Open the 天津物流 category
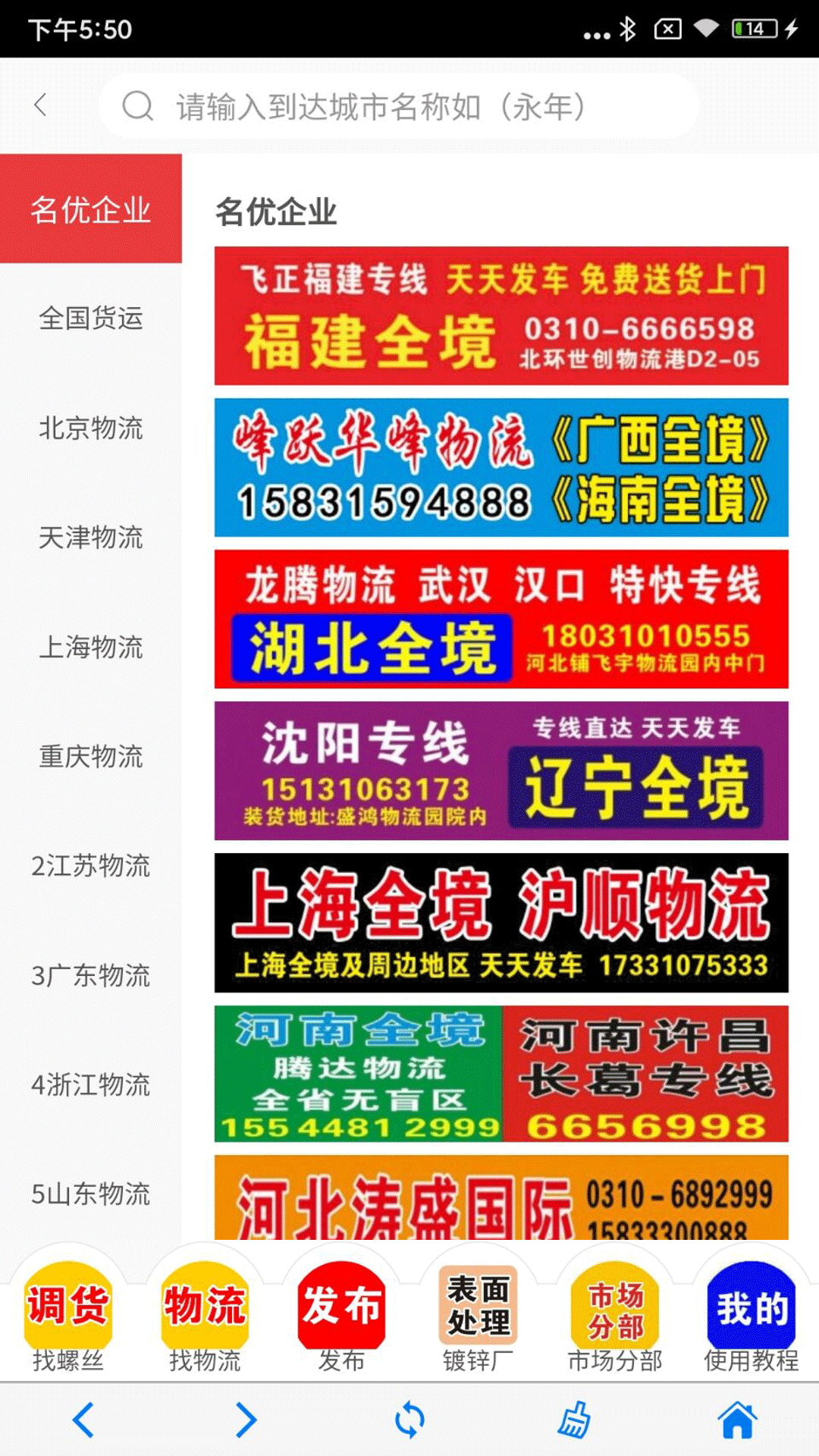 (x=91, y=538)
